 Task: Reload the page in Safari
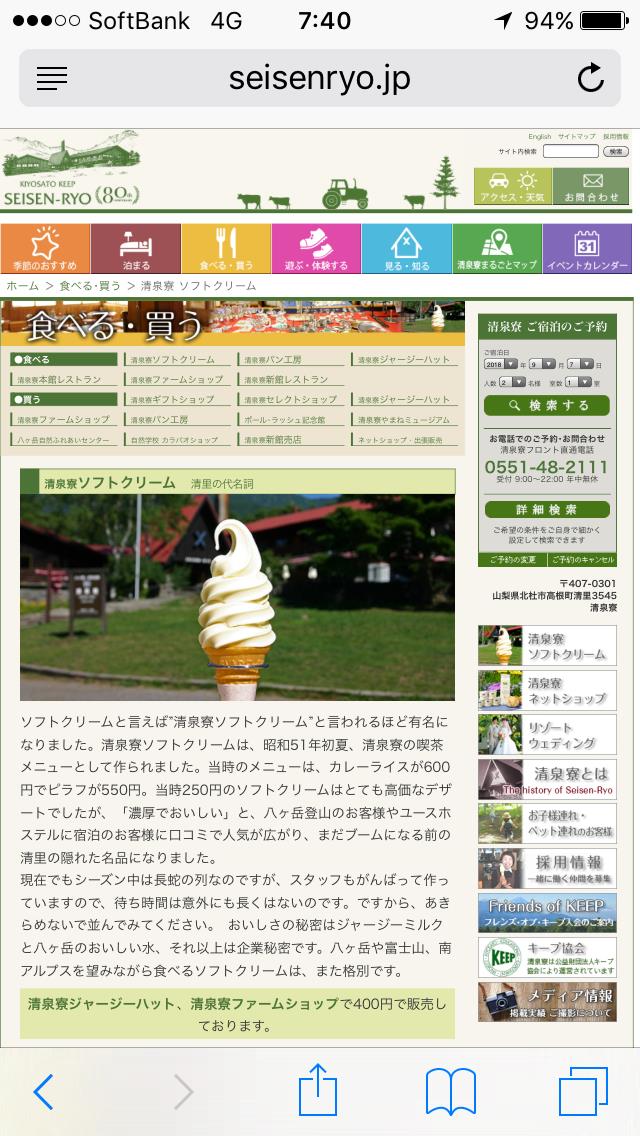(590, 78)
